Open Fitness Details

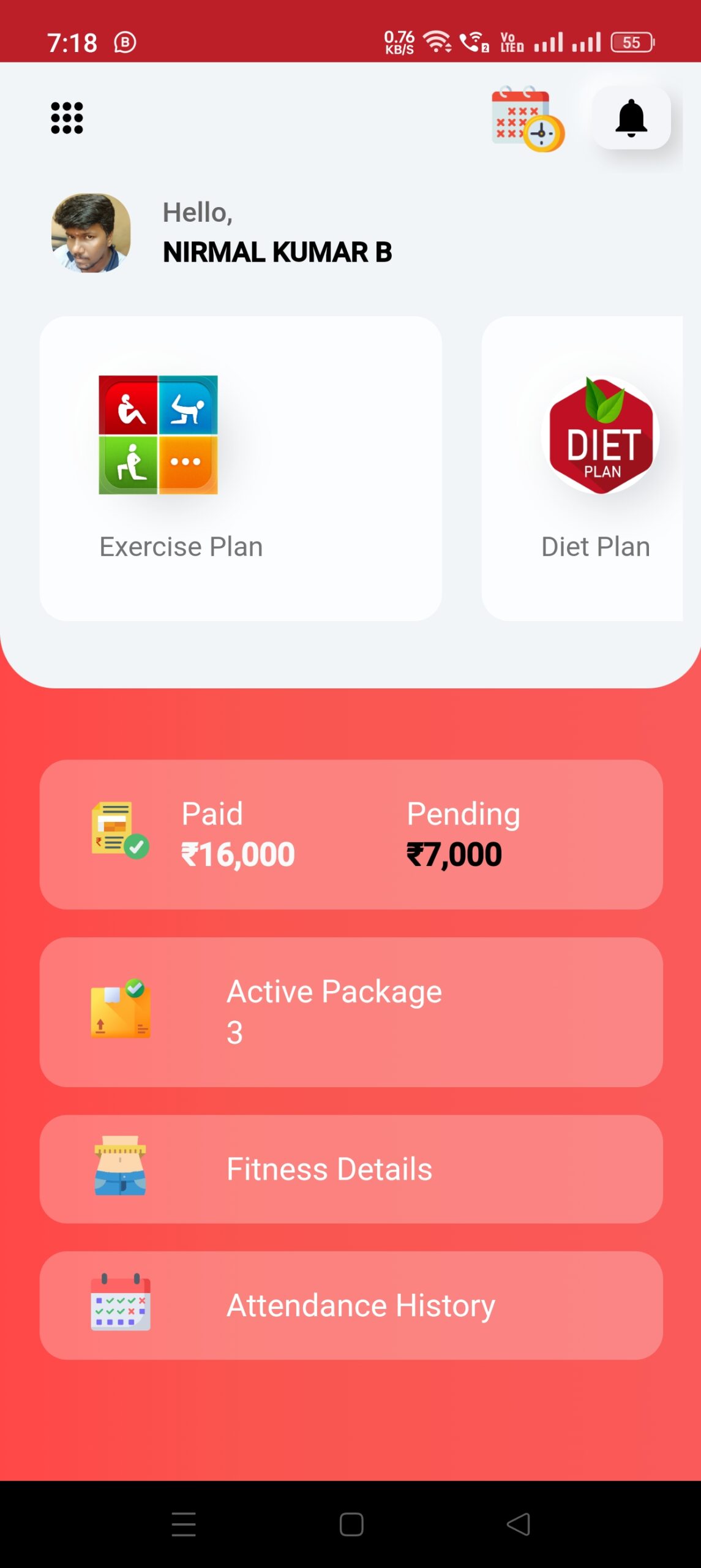click(x=351, y=1169)
